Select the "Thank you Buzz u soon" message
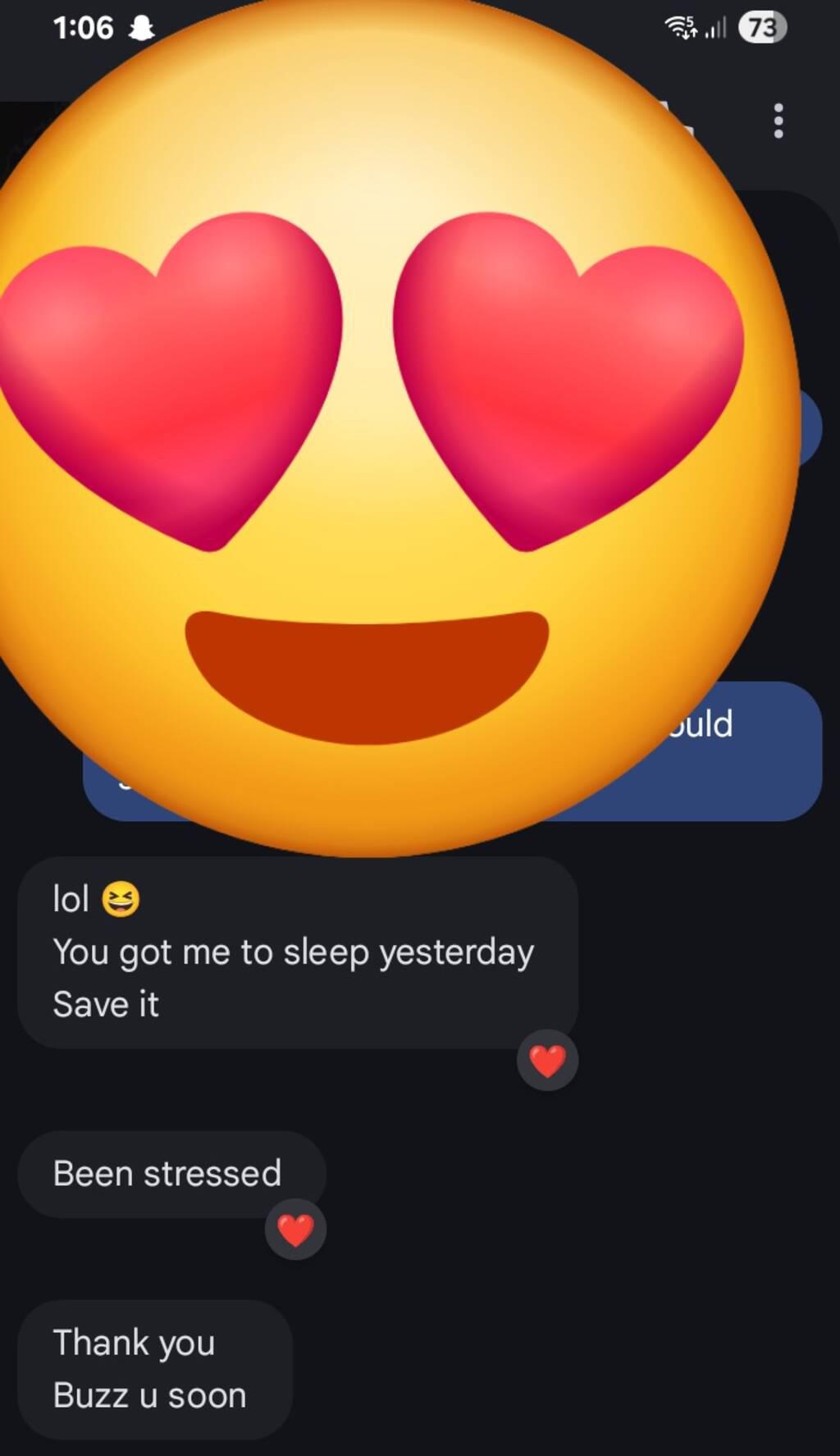The width and height of the screenshot is (840, 1456). point(154,1369)
